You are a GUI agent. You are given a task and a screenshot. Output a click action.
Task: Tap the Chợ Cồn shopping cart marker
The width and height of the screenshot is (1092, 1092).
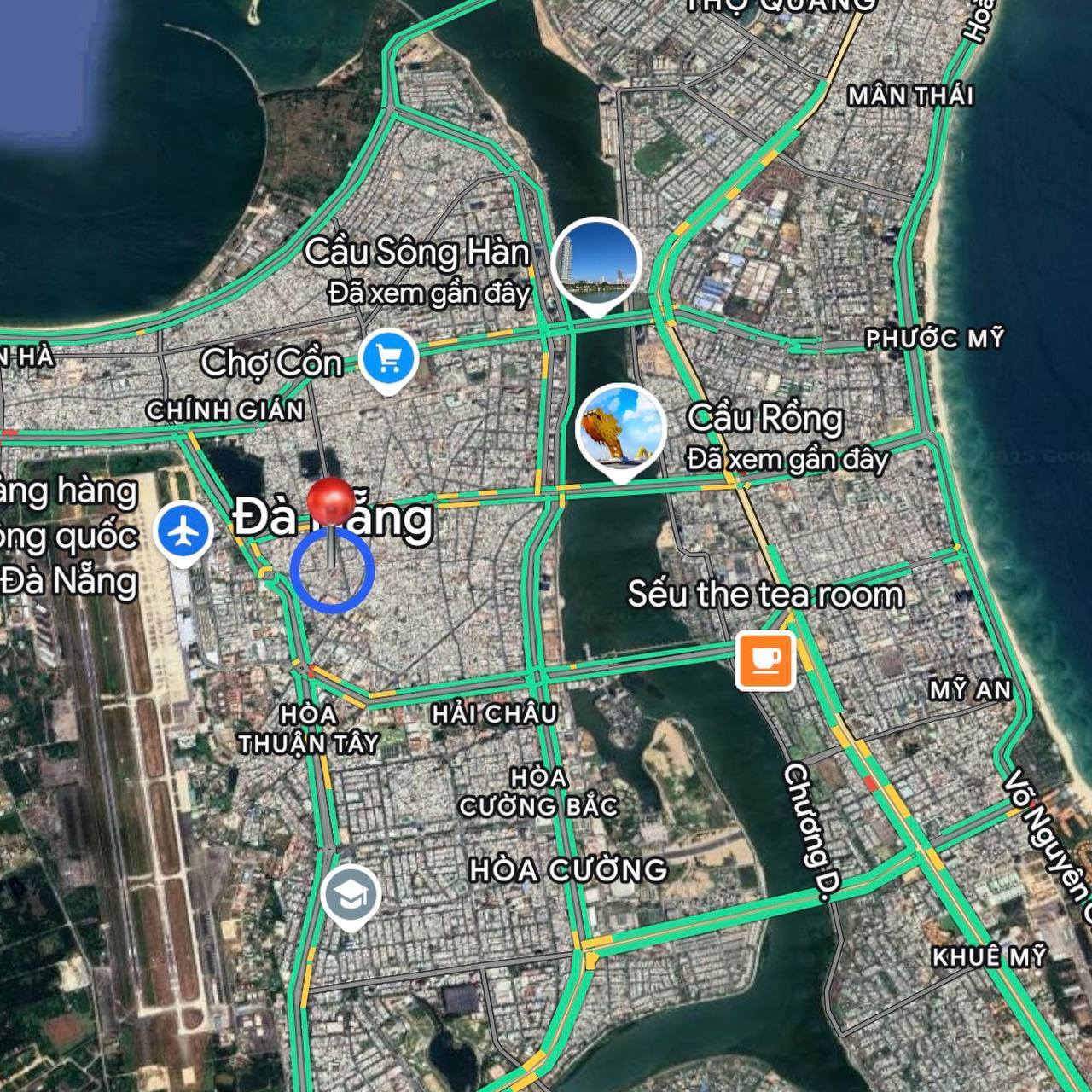click(x=389, y=359)
